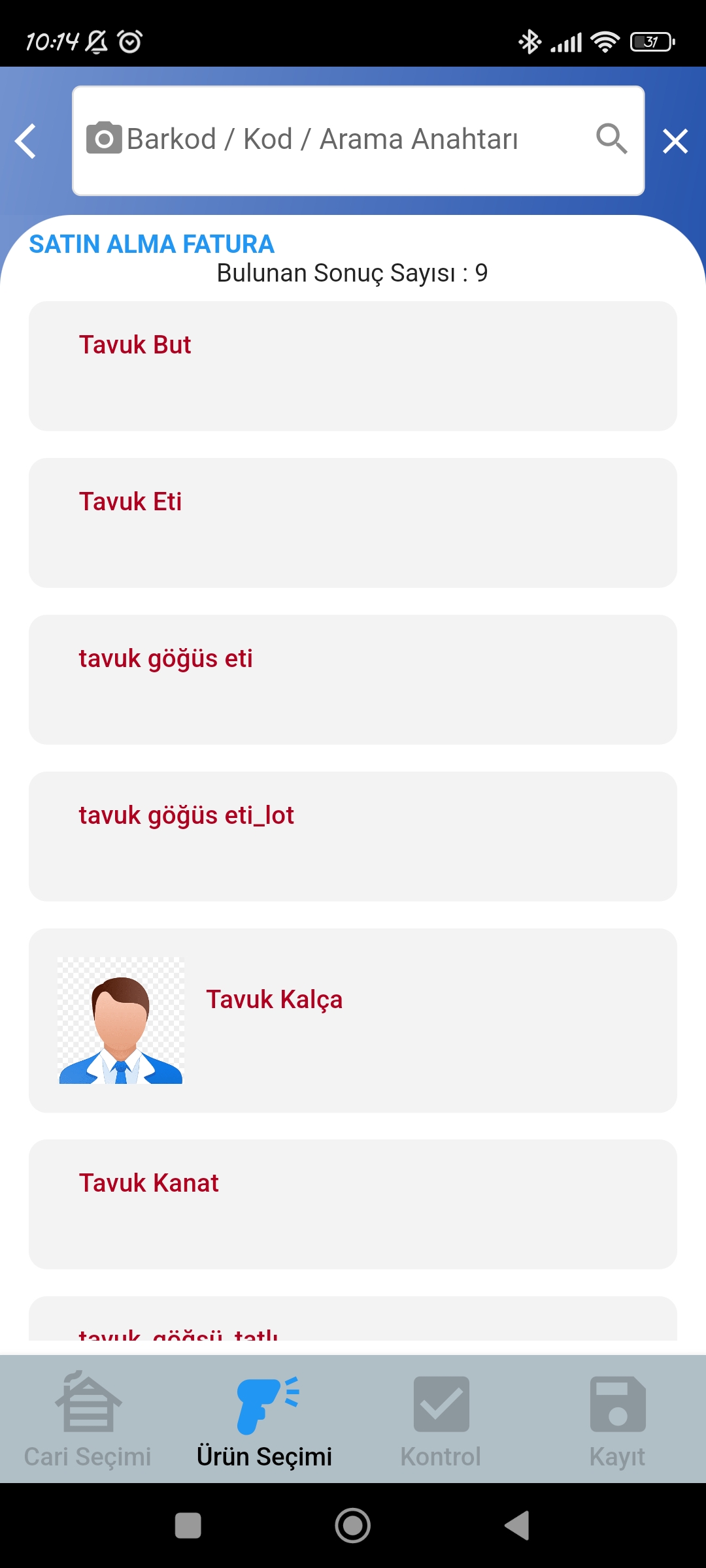This screenshot has width=706, height=1568.
Task: Tap the system back button
Action: 517,1526
